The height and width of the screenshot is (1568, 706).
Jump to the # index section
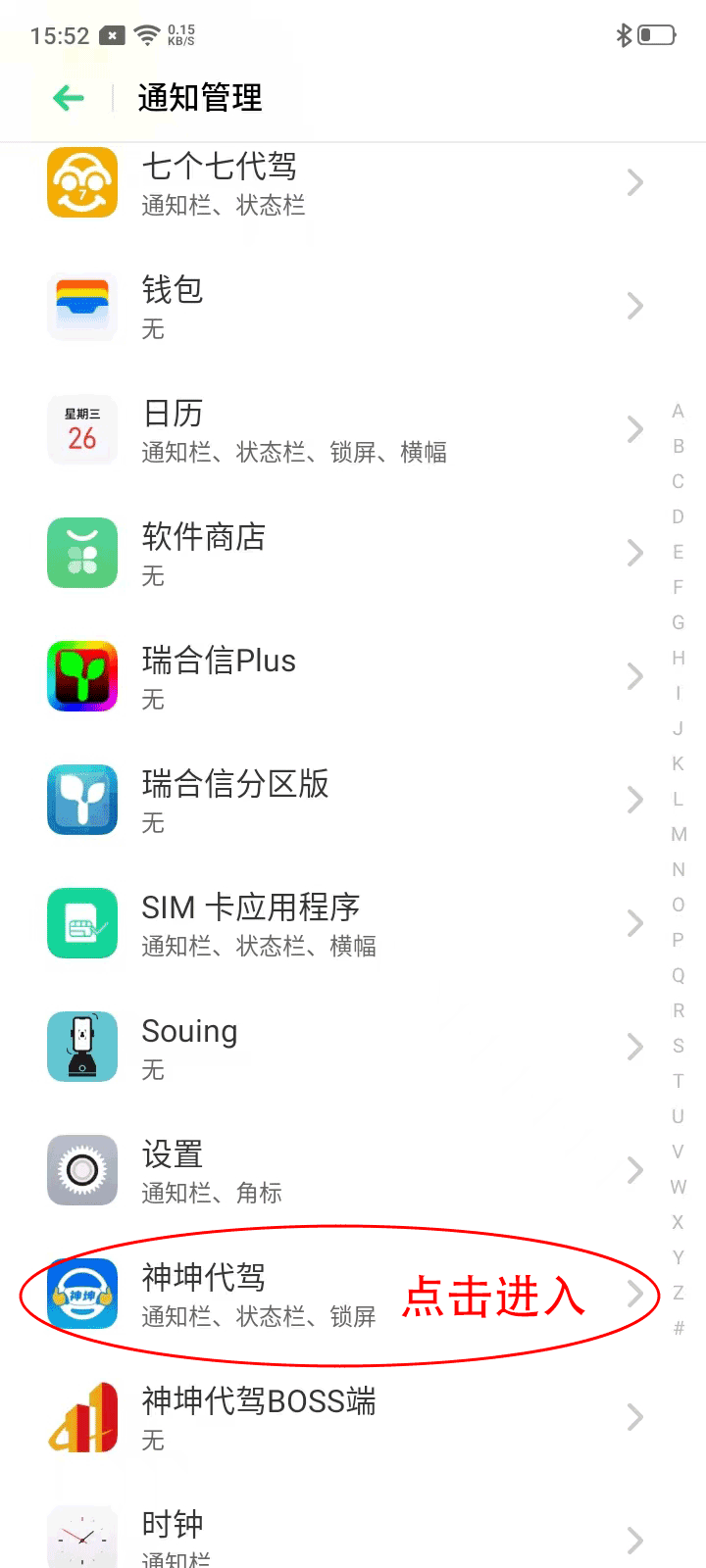tap(679, 1328)
